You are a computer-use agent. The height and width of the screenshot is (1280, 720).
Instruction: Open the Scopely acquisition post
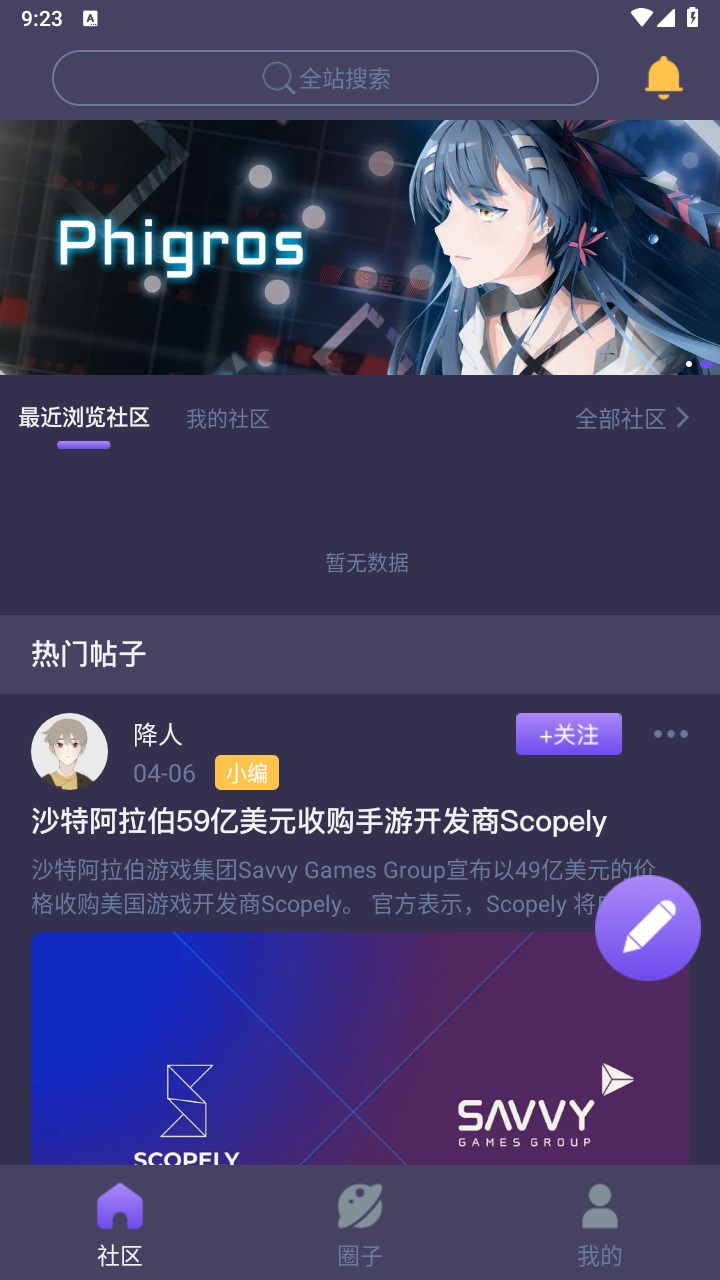(x=320, y=822)
